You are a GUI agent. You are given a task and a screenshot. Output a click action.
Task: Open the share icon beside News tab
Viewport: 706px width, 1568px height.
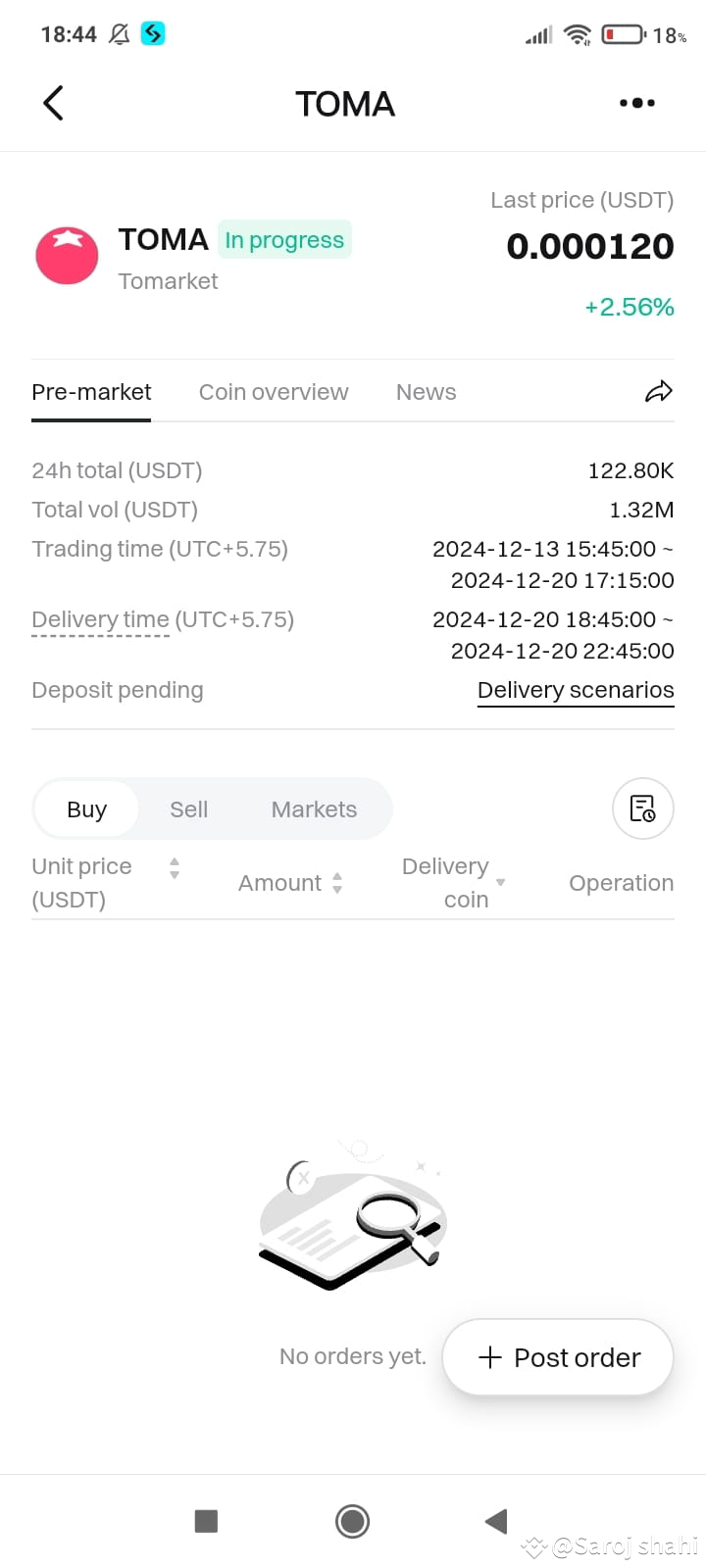(x=658, y=391)
